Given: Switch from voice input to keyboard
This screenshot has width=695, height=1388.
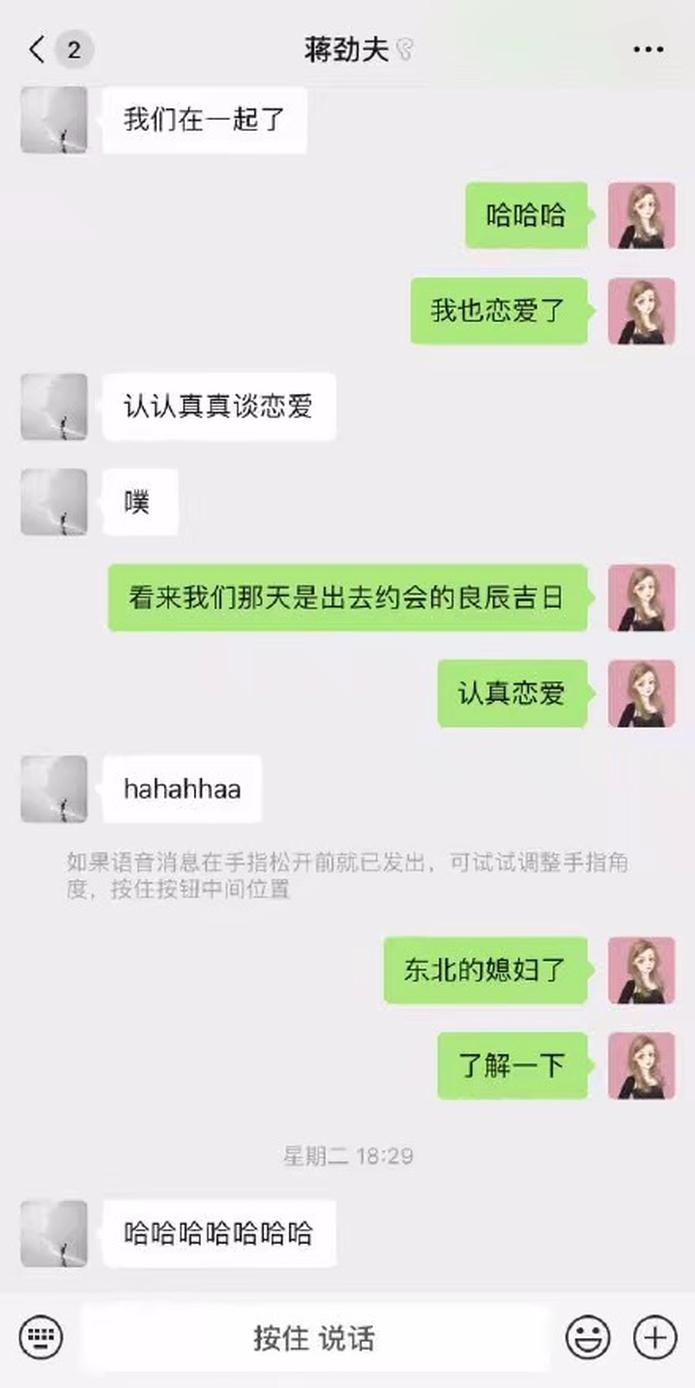Looking at the screenshot, I should coord(41,1337).
